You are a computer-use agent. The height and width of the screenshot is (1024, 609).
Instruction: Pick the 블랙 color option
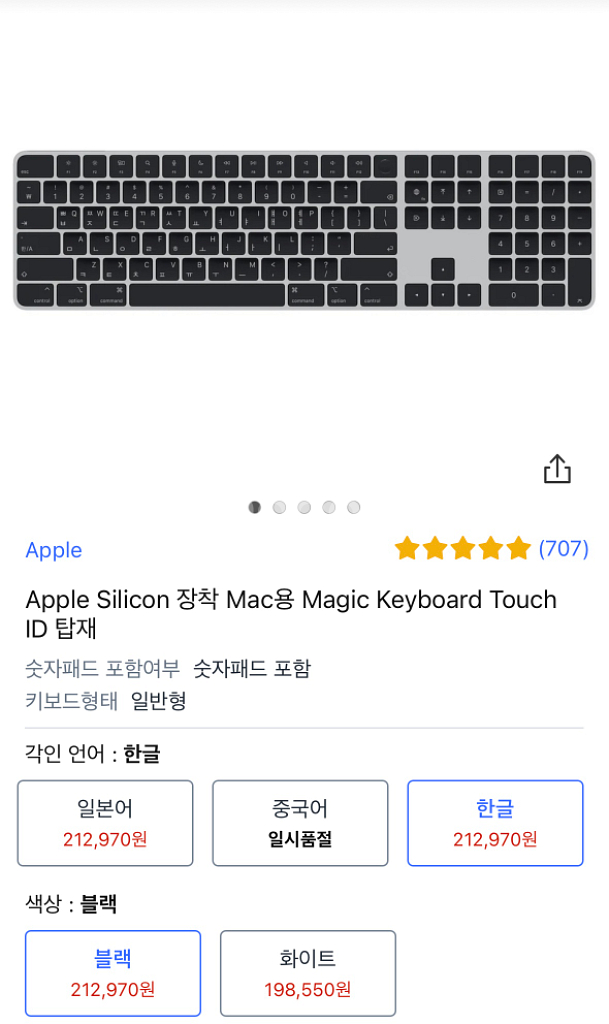point(113,973)
